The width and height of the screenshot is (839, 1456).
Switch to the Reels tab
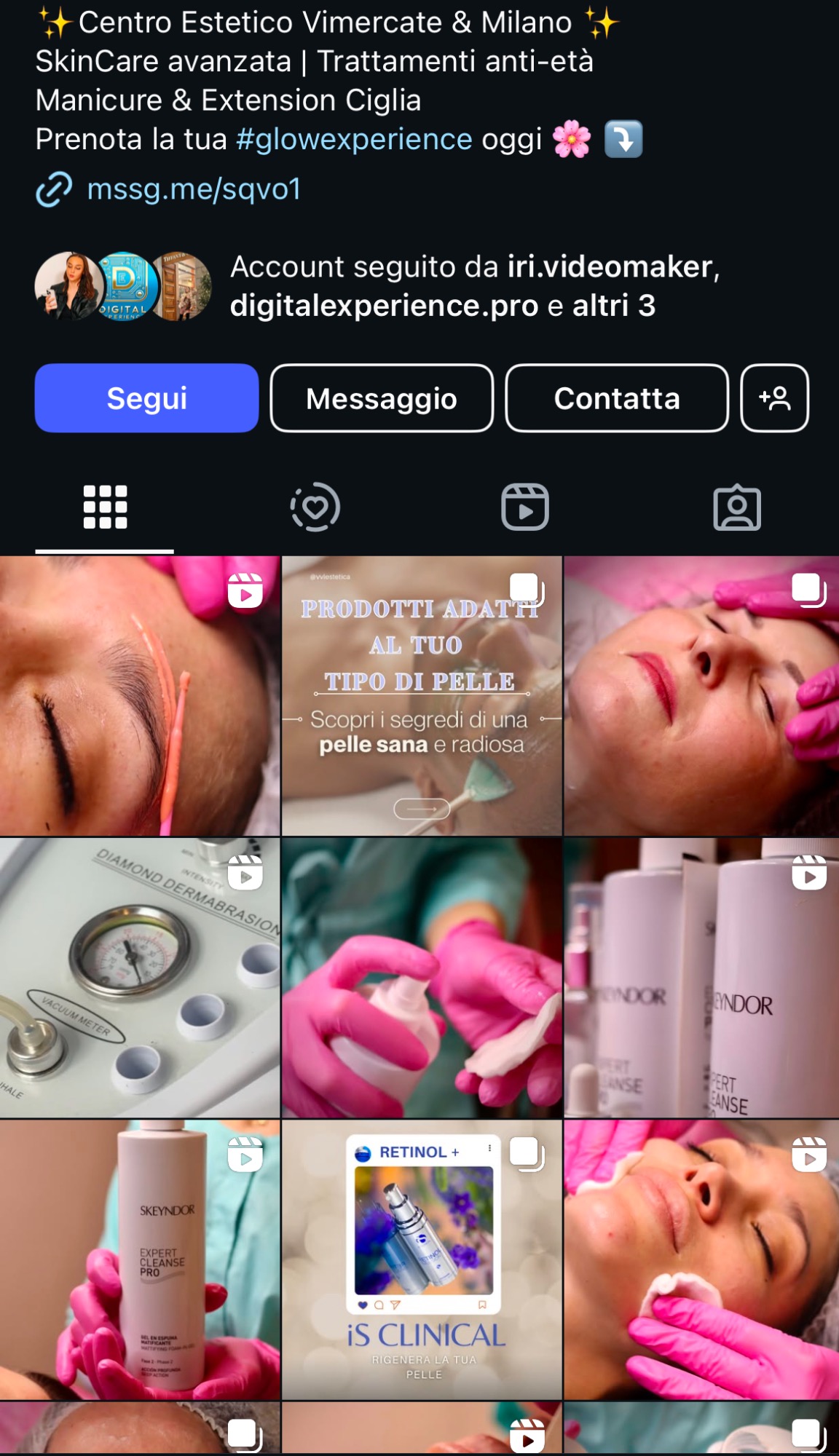525,507
